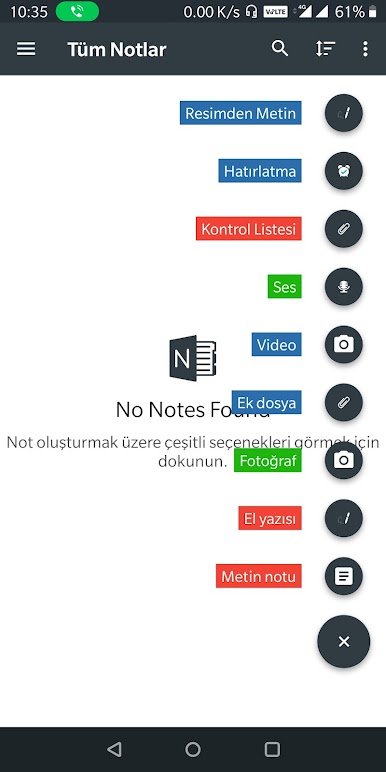Attach an Ek dosya file
The image size is (386, 772).
tap(344, 403)
